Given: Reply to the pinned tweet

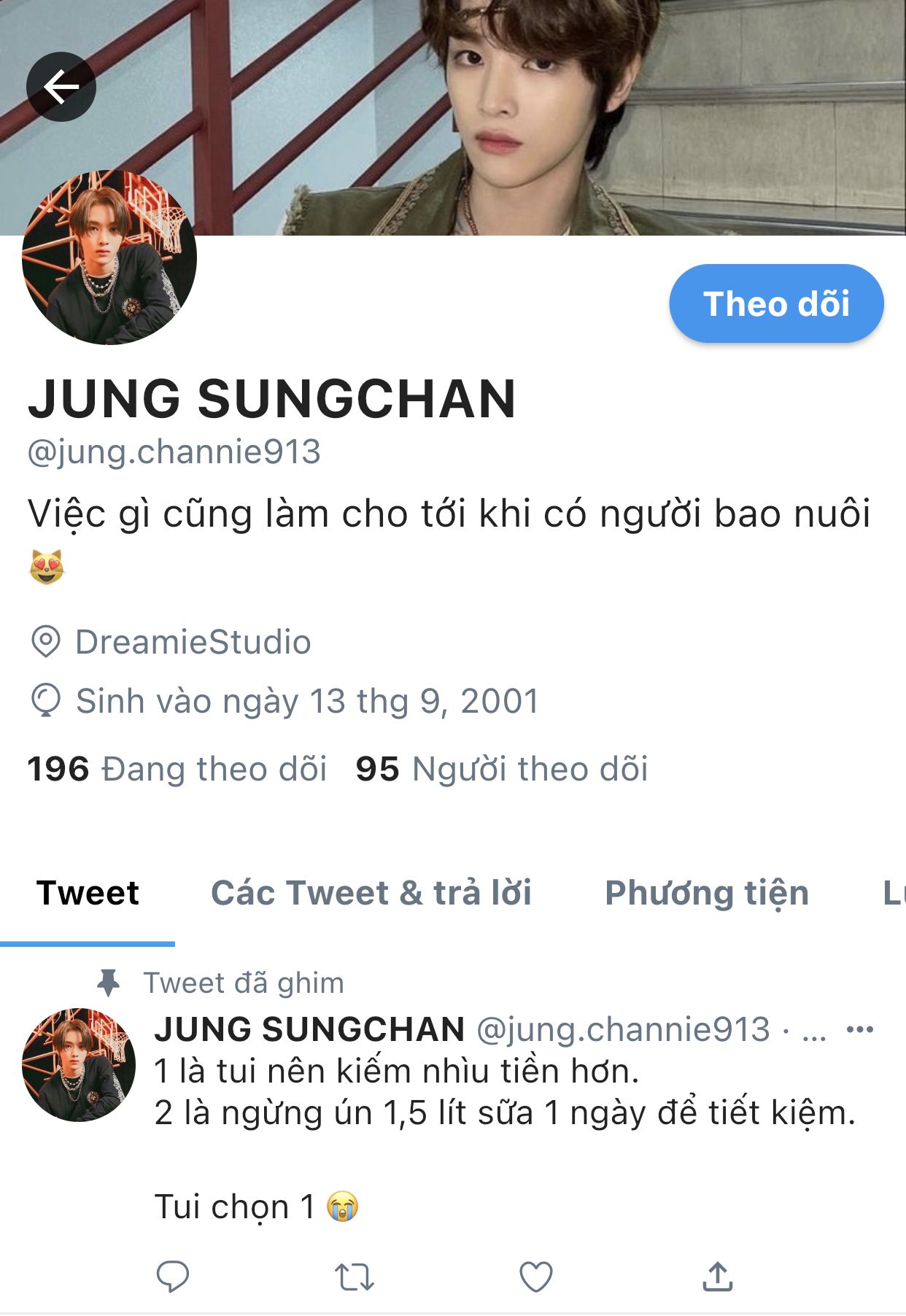Looking at the screenshot, I should click(173, 1277).
